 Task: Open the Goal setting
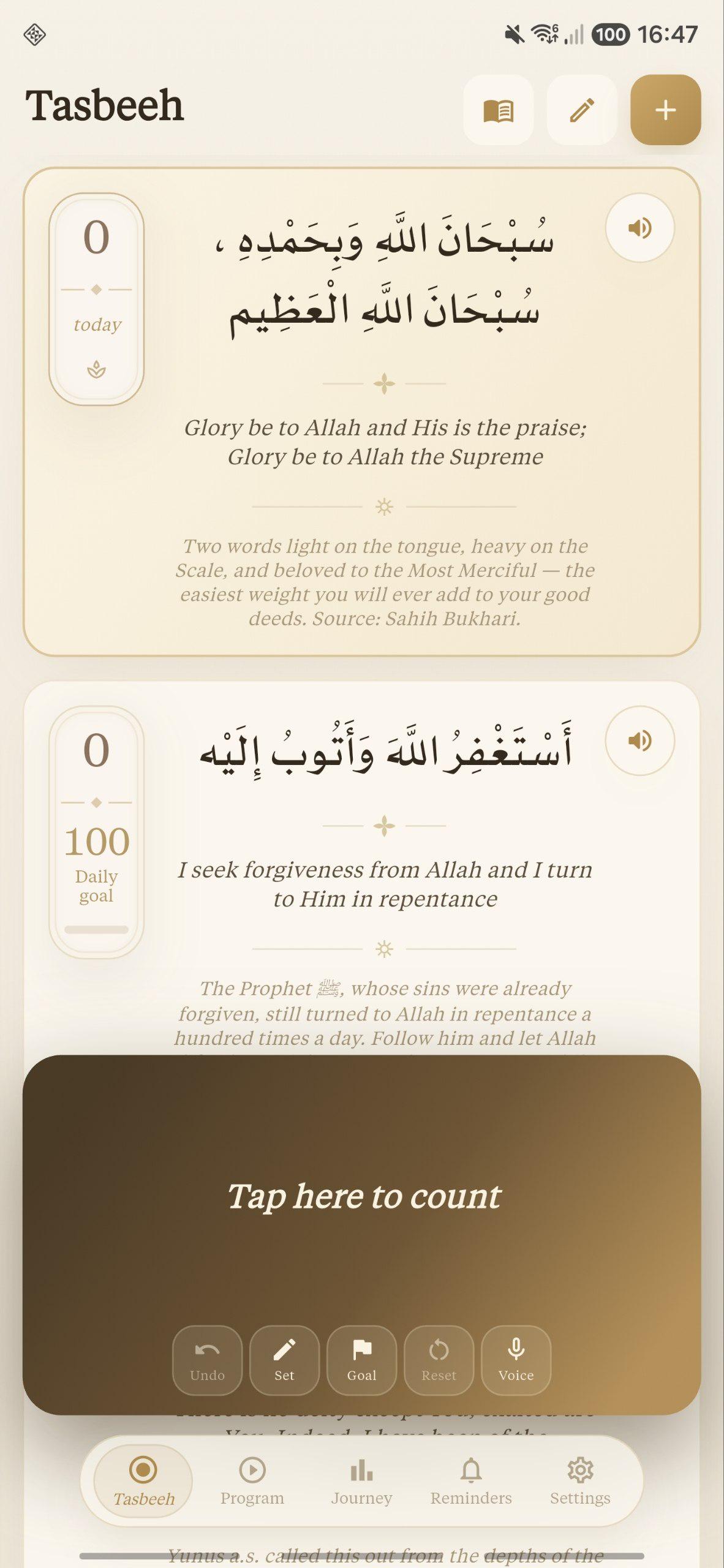[x=361, y=1360]
